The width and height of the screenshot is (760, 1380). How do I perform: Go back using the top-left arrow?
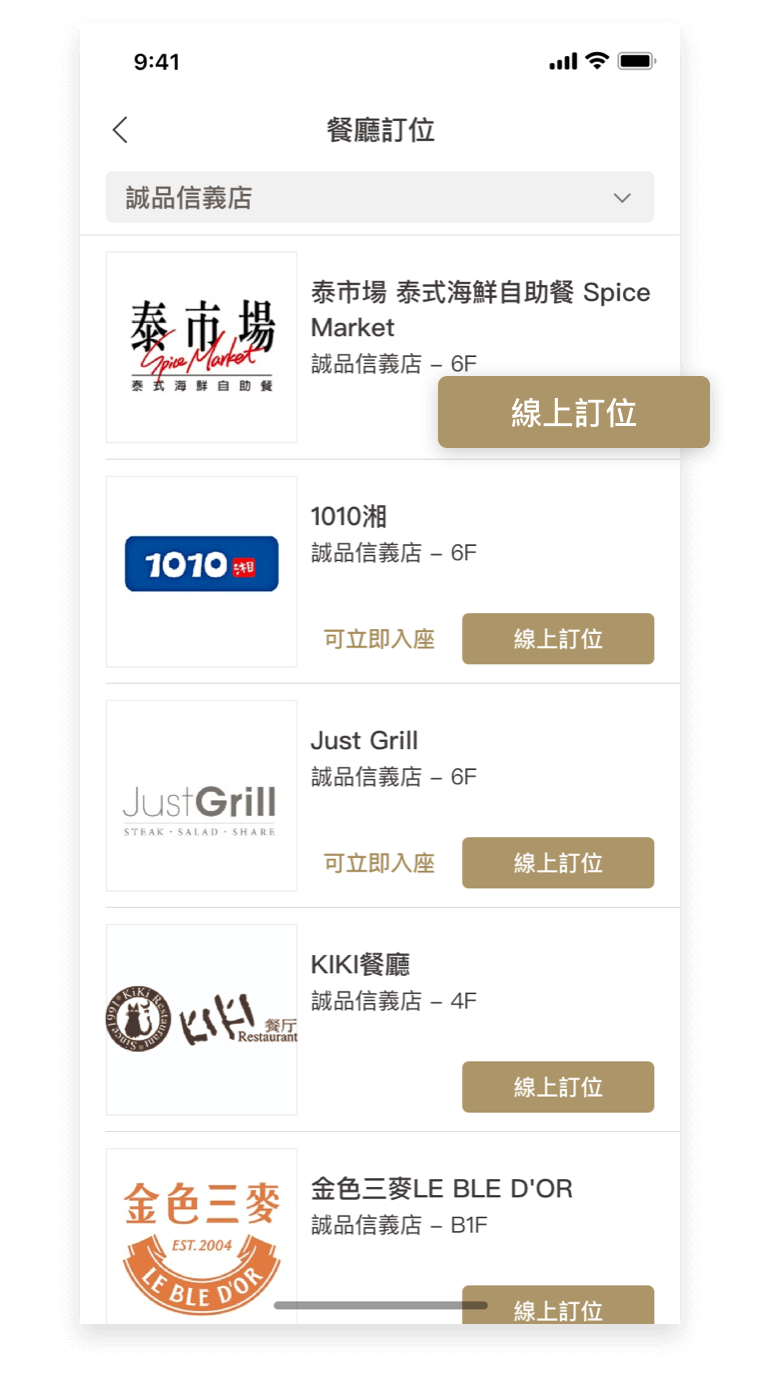coord(120,130)
